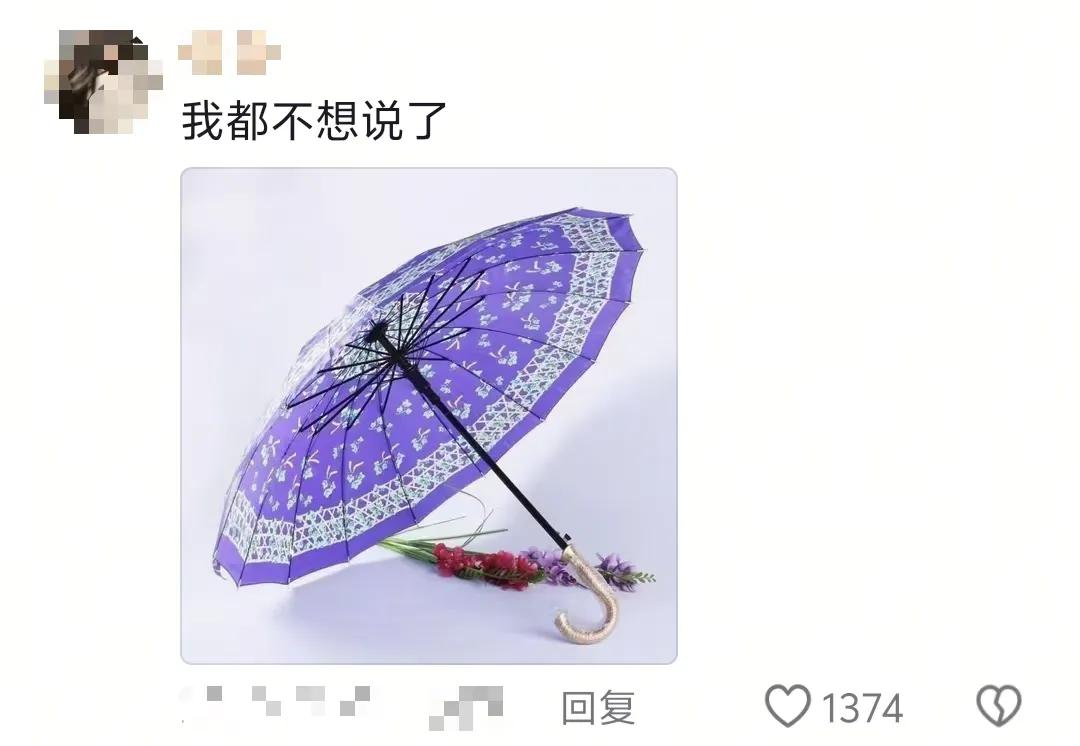Tap 回复 to reply to the comment
The image size is (1080, 746).
point(598,707)
